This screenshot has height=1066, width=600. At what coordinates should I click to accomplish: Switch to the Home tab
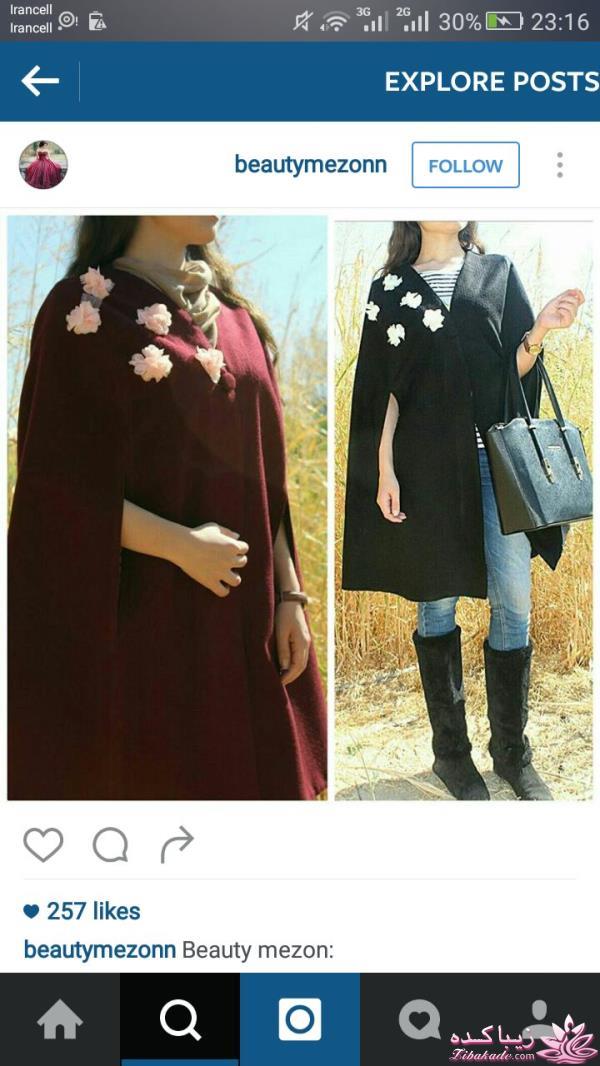point(60,1019)
